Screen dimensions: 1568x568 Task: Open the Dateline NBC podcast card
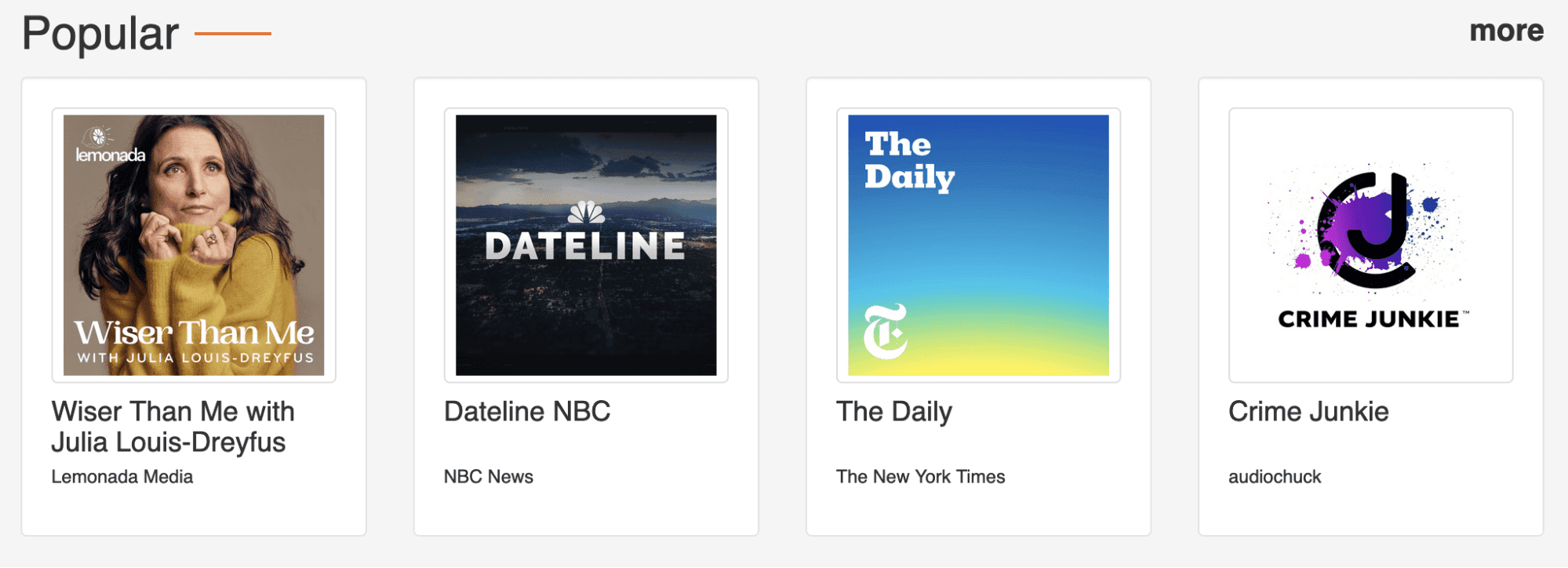586,246
